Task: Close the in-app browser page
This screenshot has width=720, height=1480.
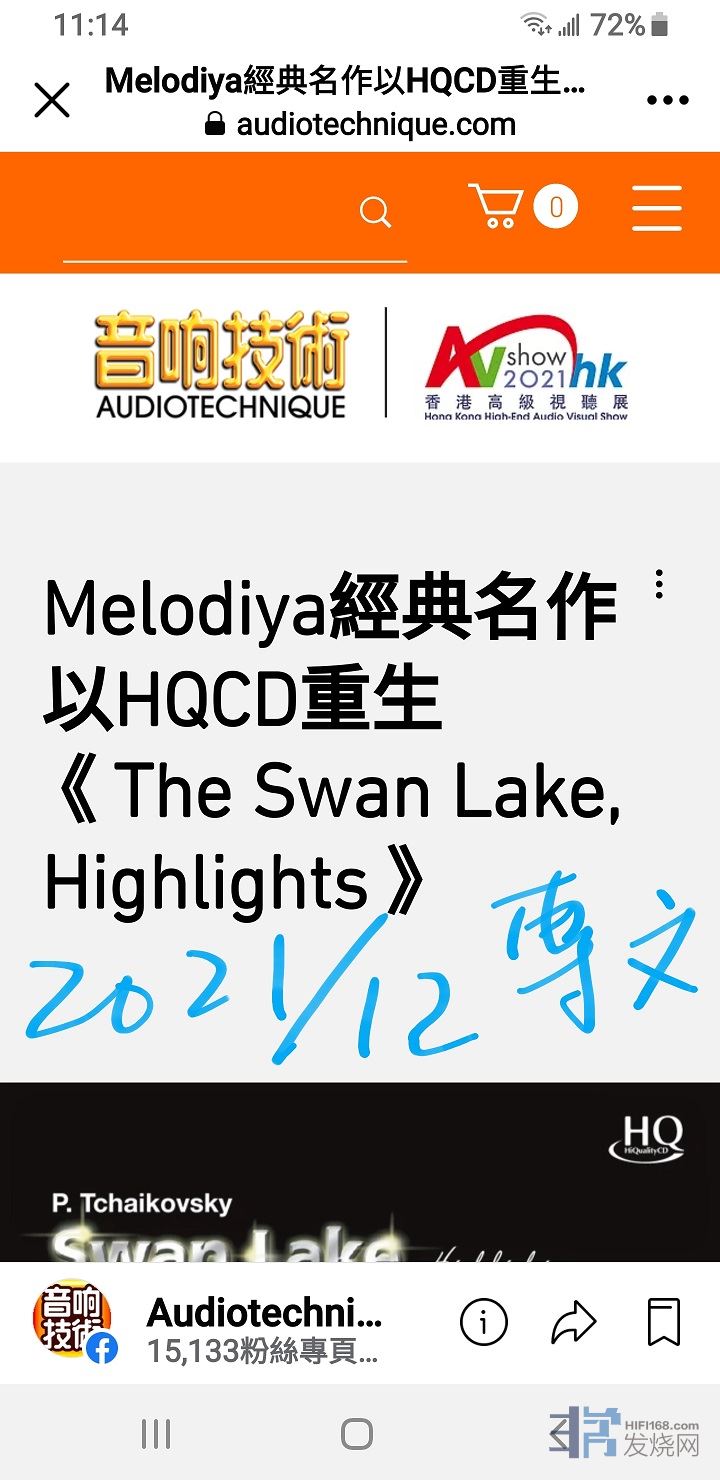Action: point(52,101)
